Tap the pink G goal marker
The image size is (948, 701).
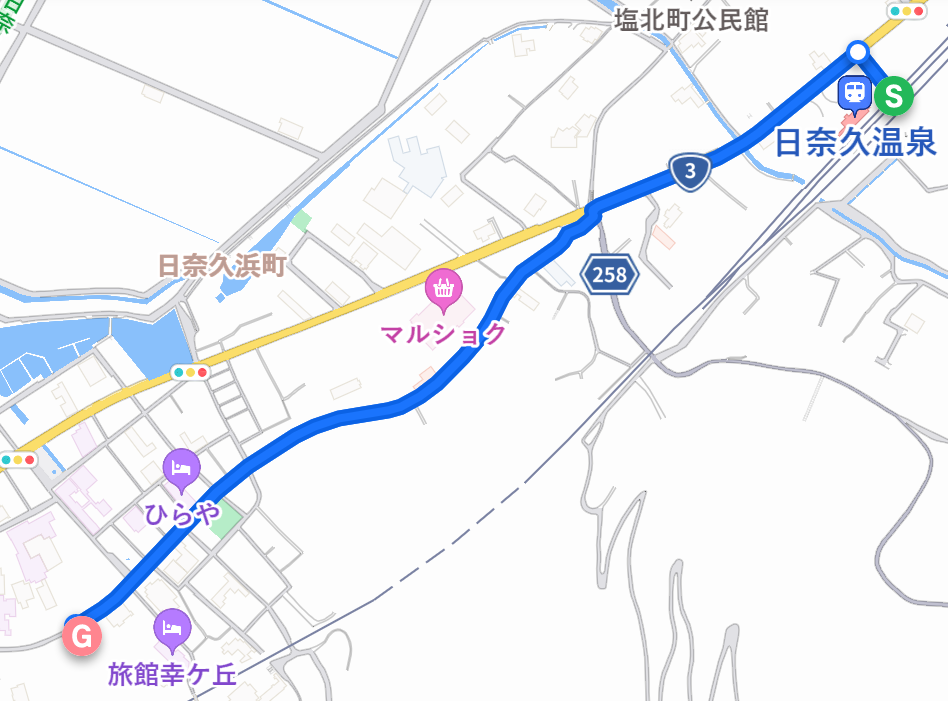[x=83, y=635]
